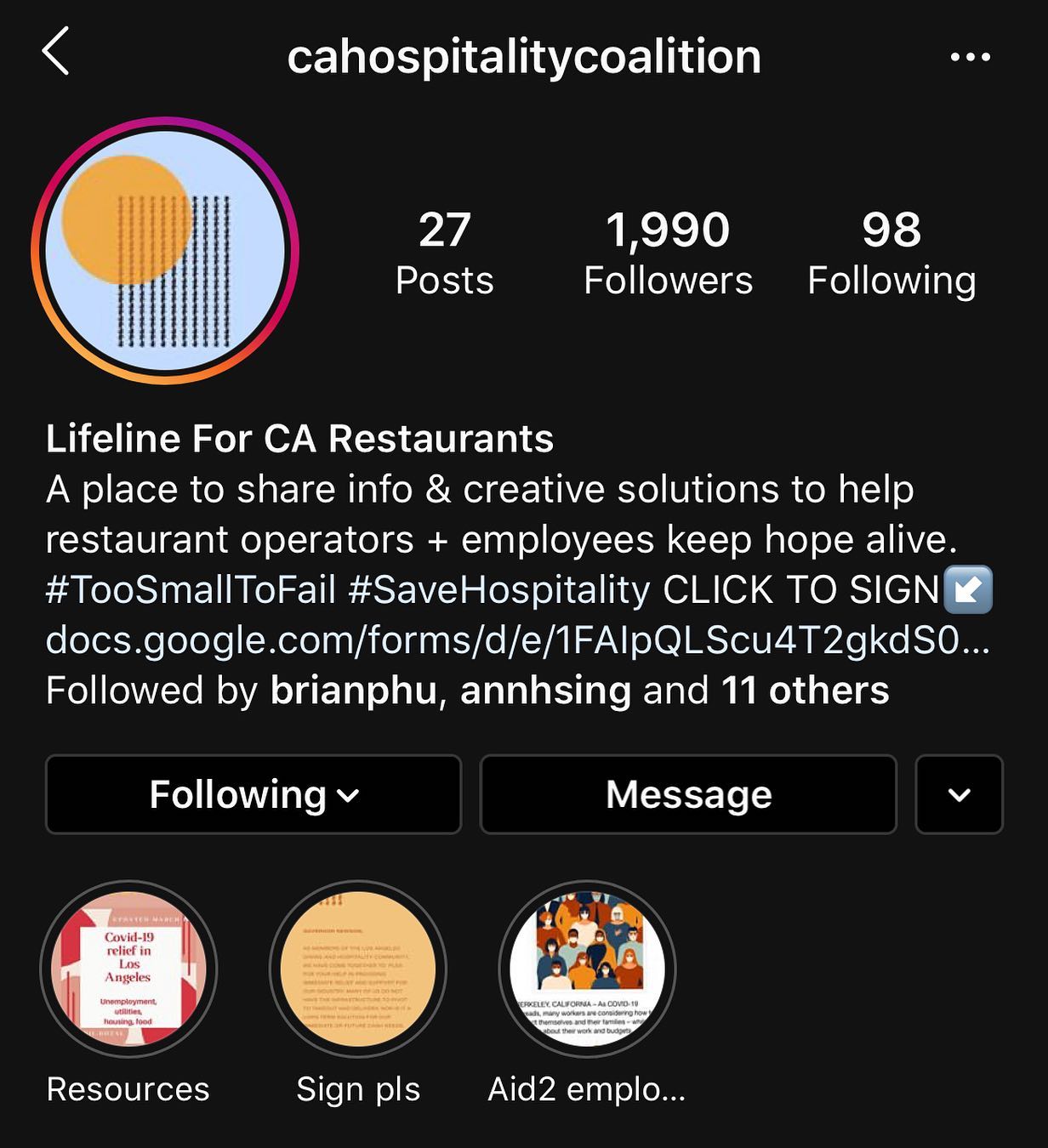The height and width of the screenshot is (1148, 1048).
Task: Open the three-dot options menu
Action: [x=970, y=57]
